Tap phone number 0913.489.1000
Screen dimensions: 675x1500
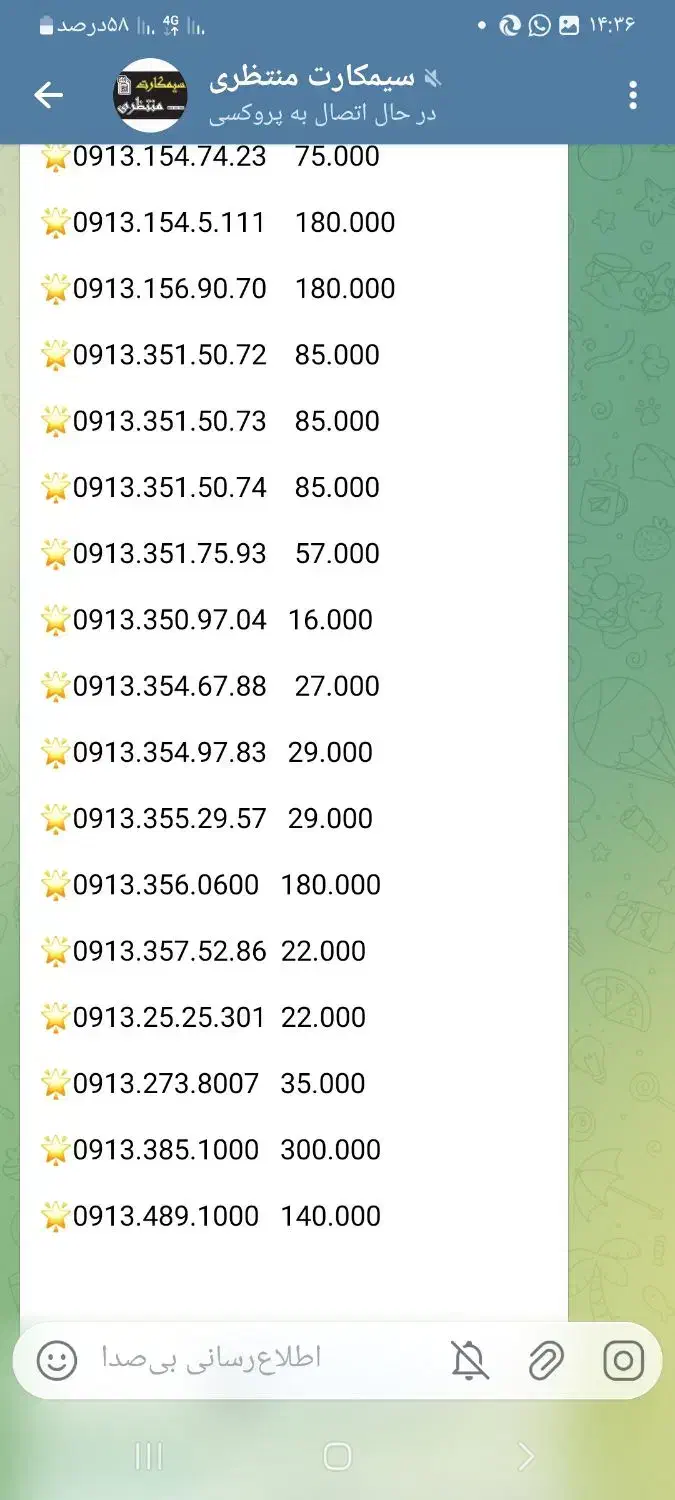pyautogui.click(x=166, y=1216)
